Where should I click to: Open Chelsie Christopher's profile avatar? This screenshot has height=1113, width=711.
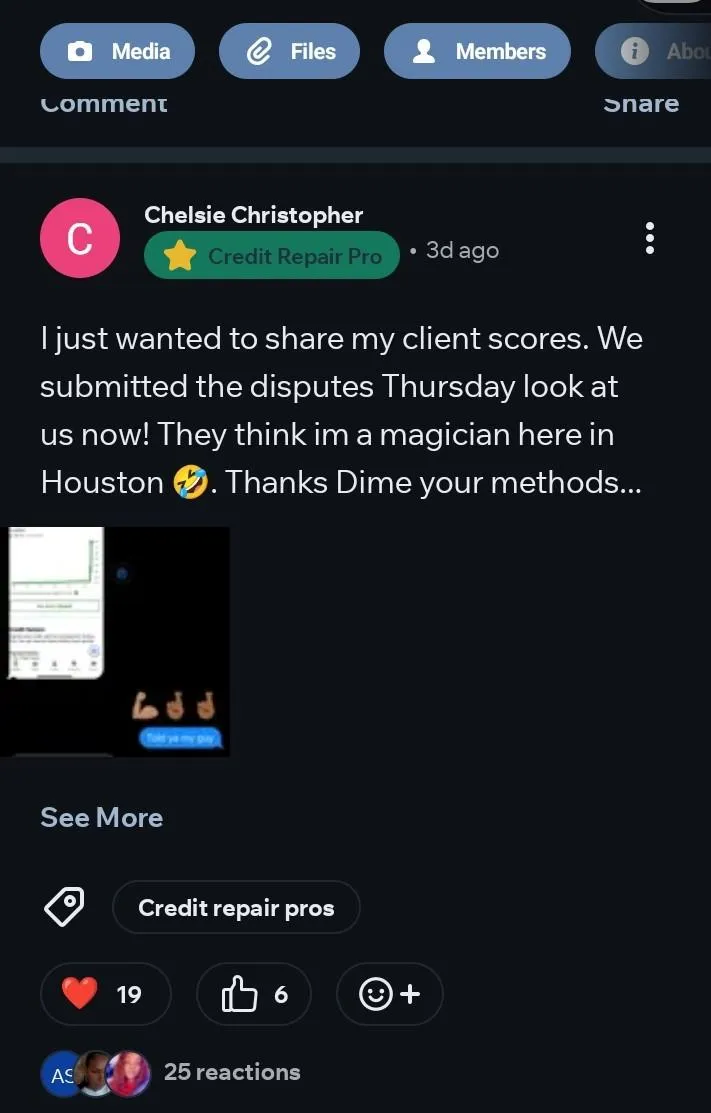[x=80, y=238]
